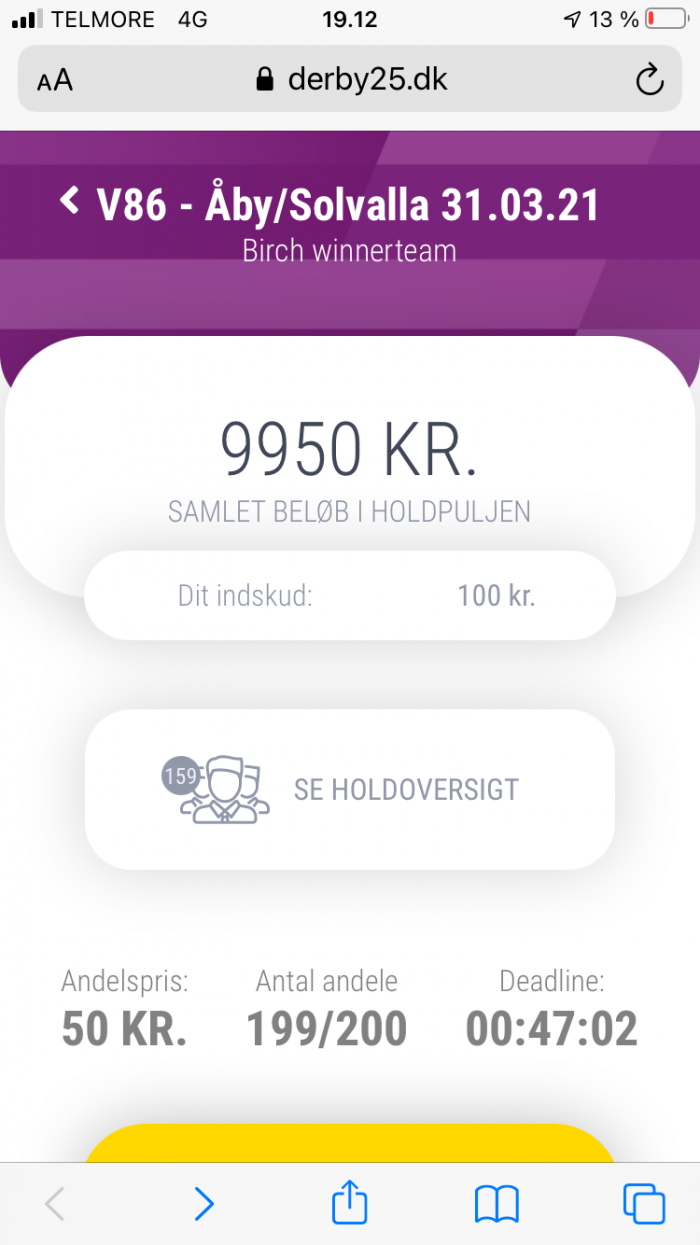Share this page from Safari's toolbar
700x1245 pixels.
[350, 1201]
